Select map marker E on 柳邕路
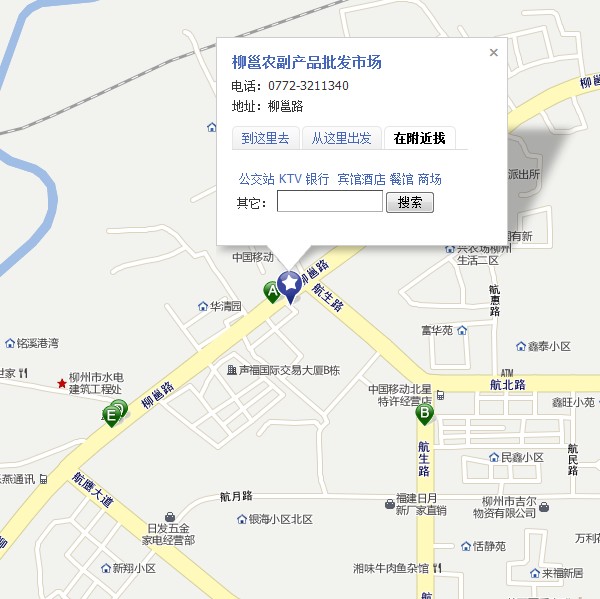The image size is (600, 599). click(x=111, y=417)
